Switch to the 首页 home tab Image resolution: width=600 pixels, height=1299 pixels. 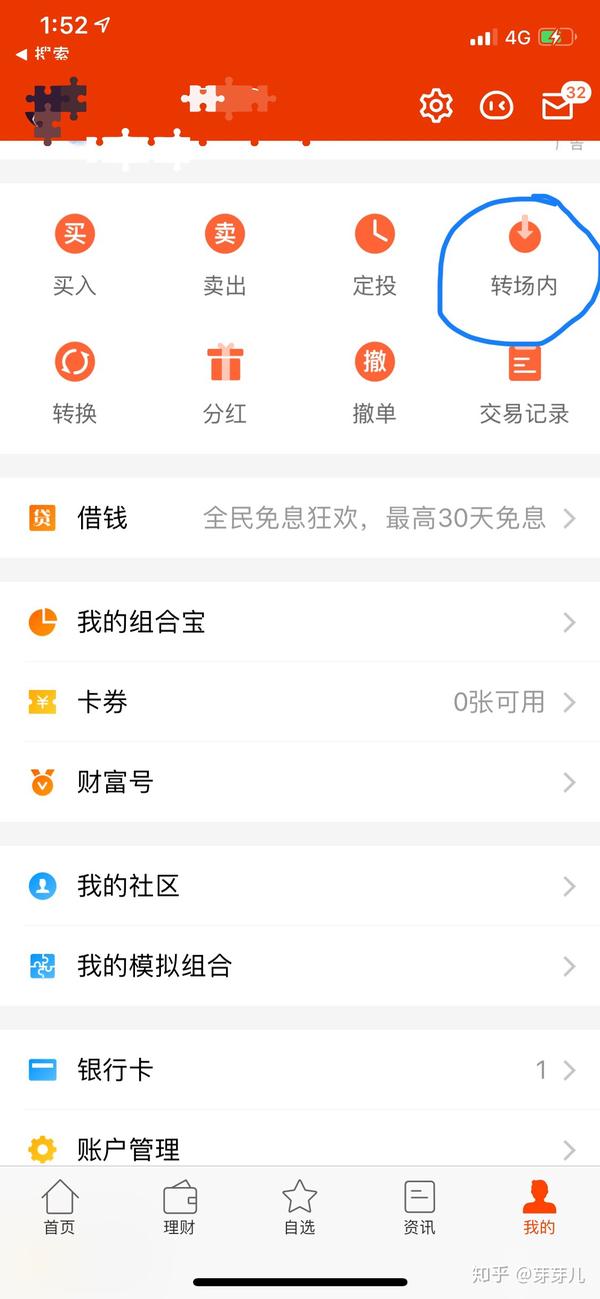click(x=60, y=1208)
